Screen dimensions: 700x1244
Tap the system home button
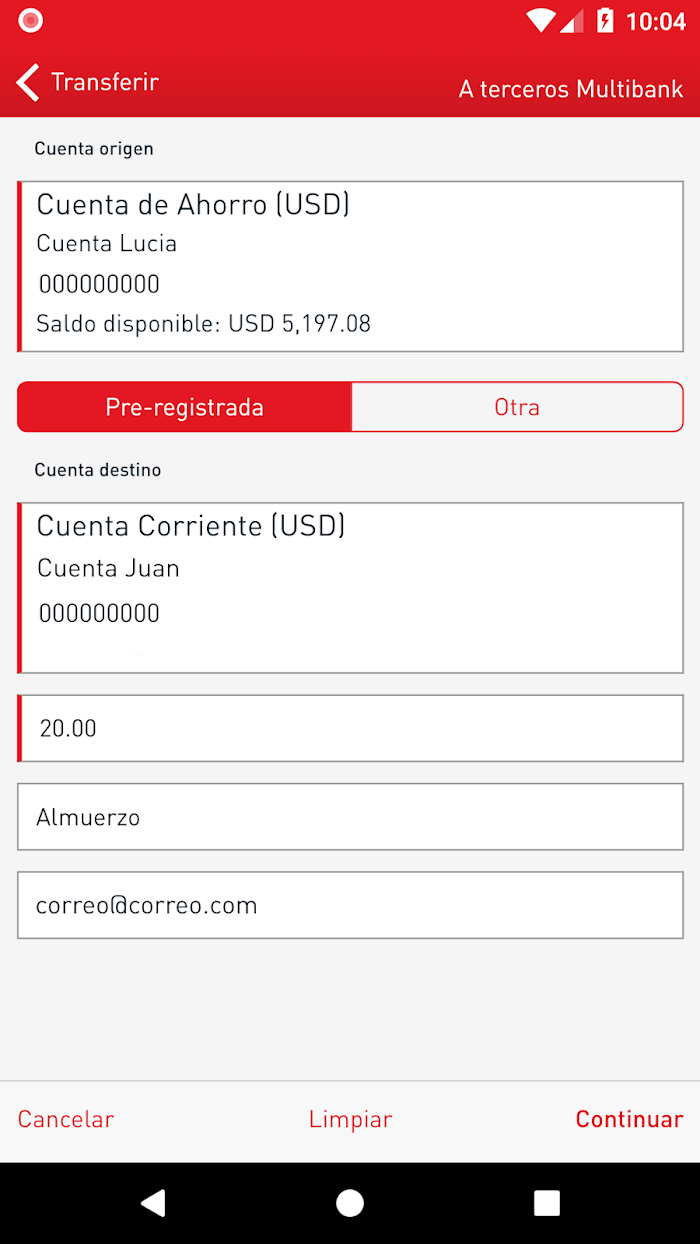point(350,1203)
